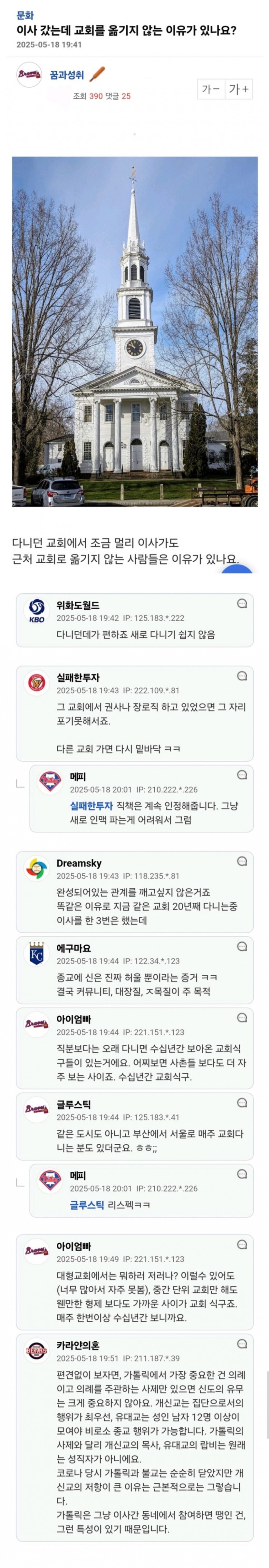Reply to 에구마요's comment via bubble icon

(x=242, y=946)
